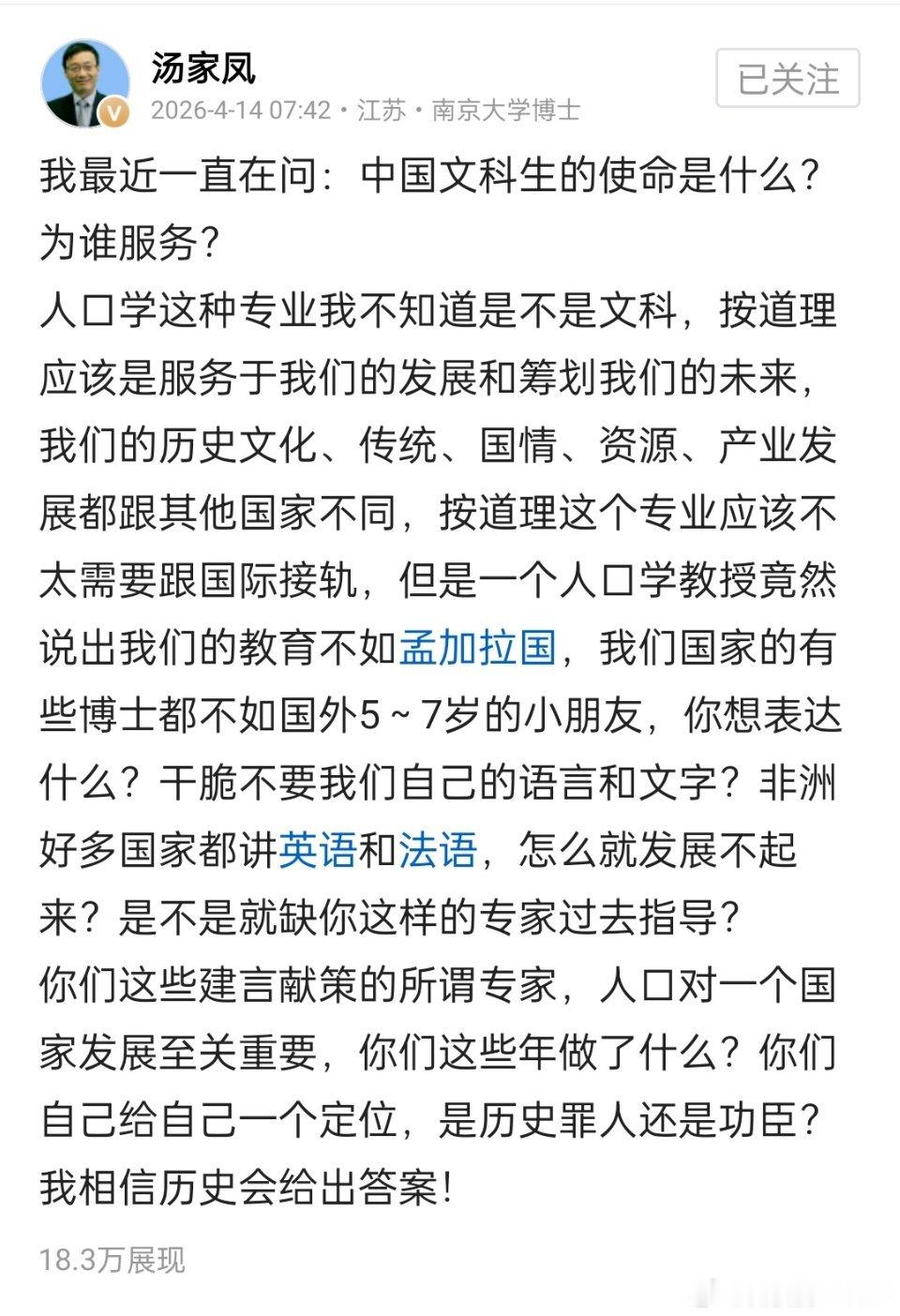Click the 18.3万展现 impression counter

[114, 1256]
